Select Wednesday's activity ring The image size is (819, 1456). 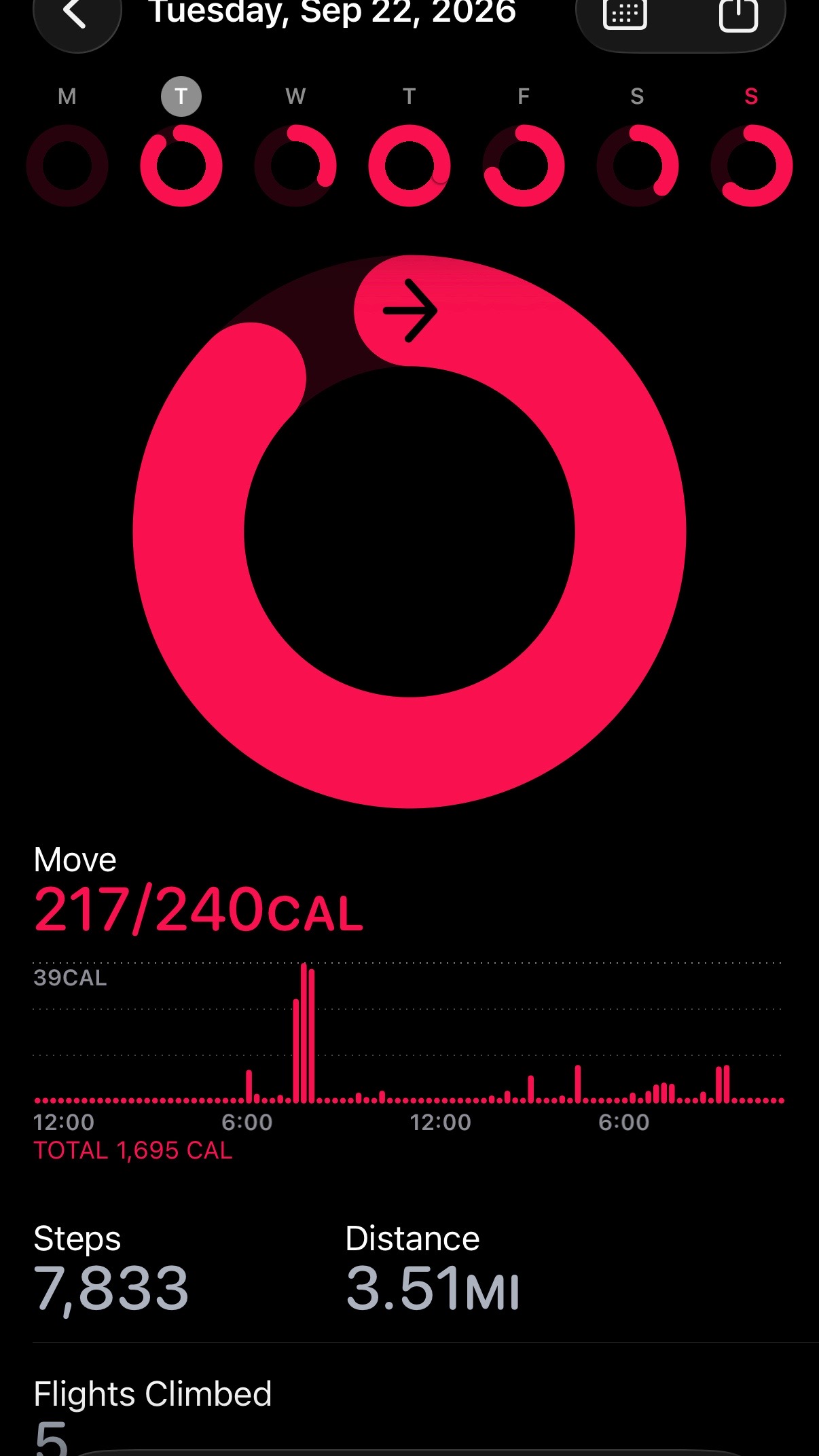[295, 165]
